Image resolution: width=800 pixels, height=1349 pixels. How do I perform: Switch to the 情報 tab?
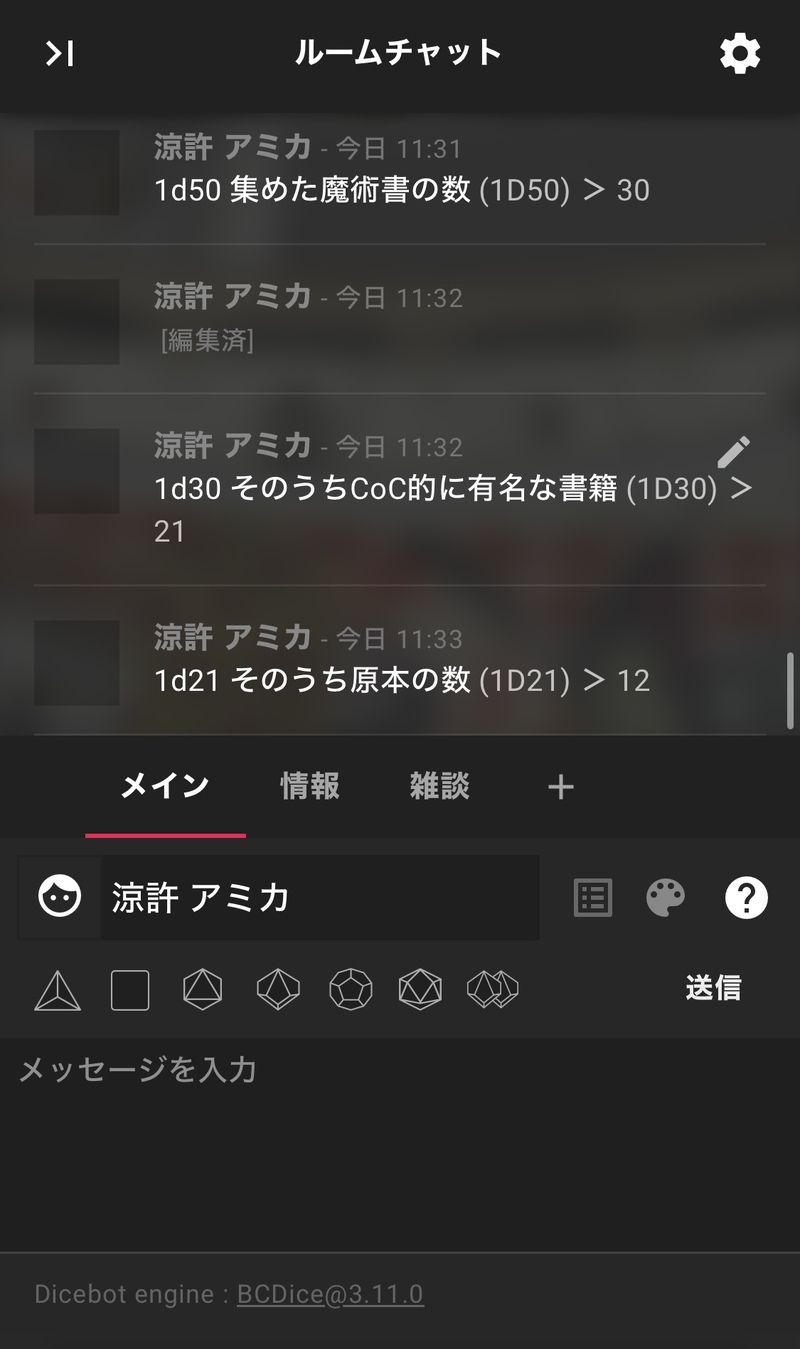coord(310,786)
